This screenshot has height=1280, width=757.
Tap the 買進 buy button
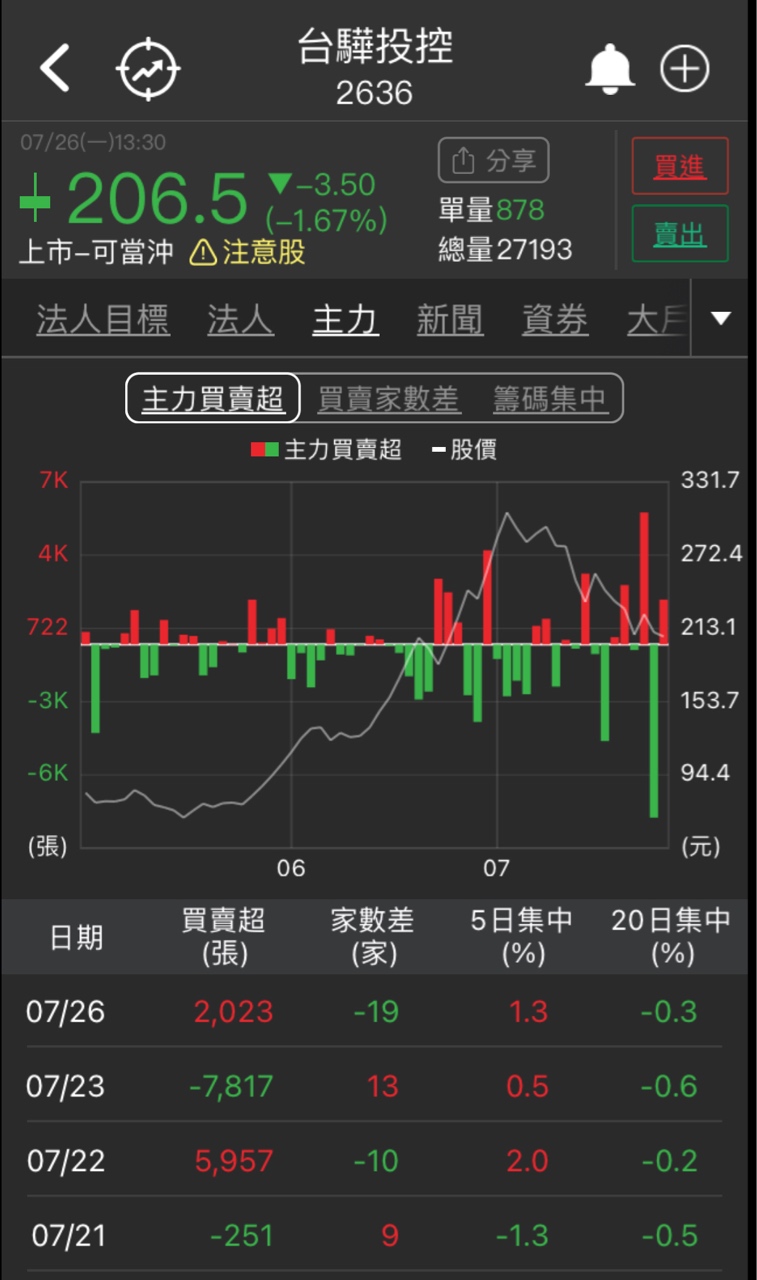(680, 166)
